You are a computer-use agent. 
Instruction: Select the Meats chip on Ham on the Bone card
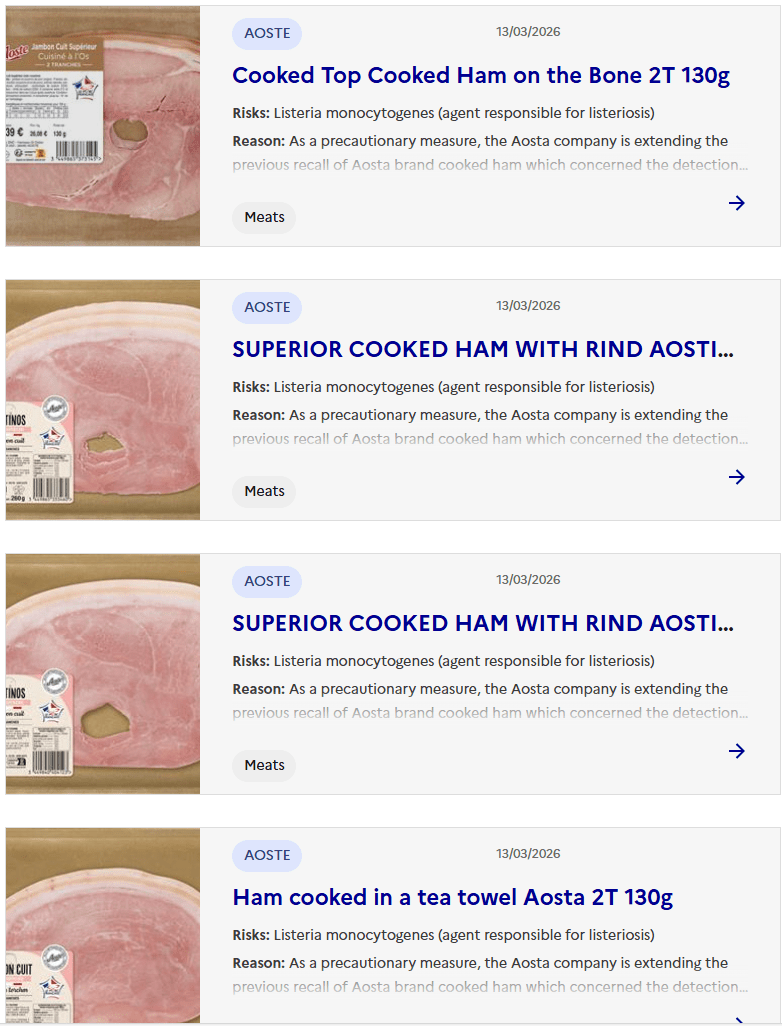pos(264,217)
